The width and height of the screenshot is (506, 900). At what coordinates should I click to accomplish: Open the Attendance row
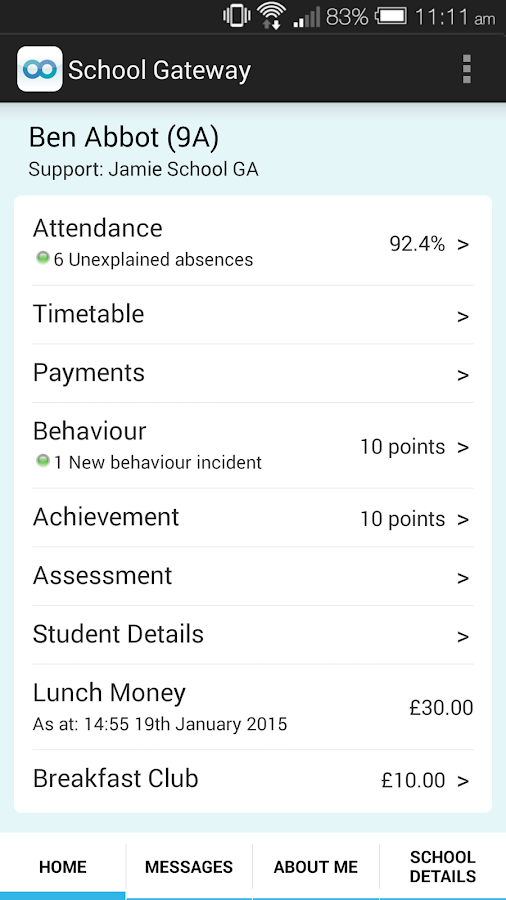(x=252, y=243)
